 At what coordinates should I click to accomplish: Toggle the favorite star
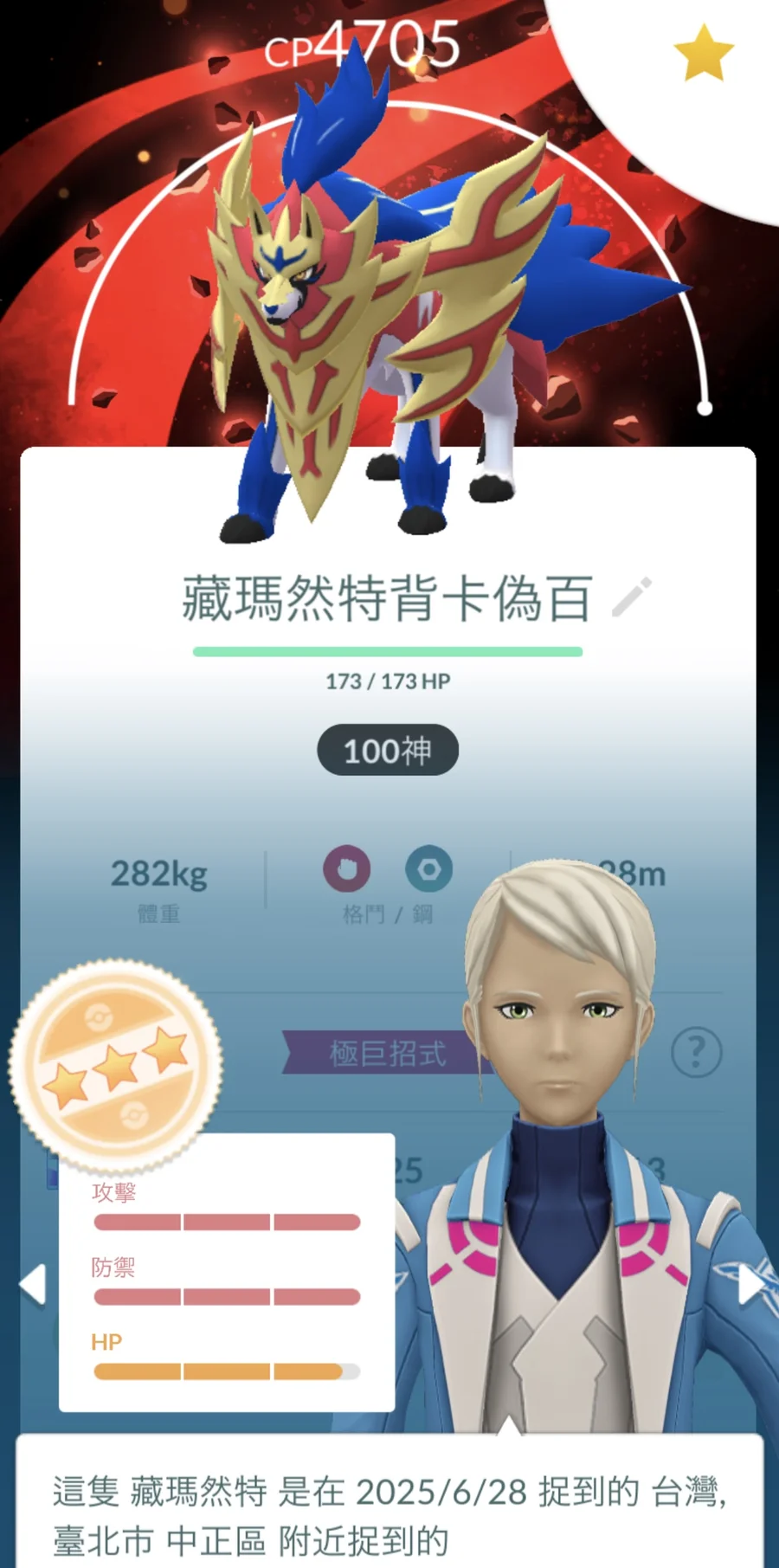tap(703, 54)
